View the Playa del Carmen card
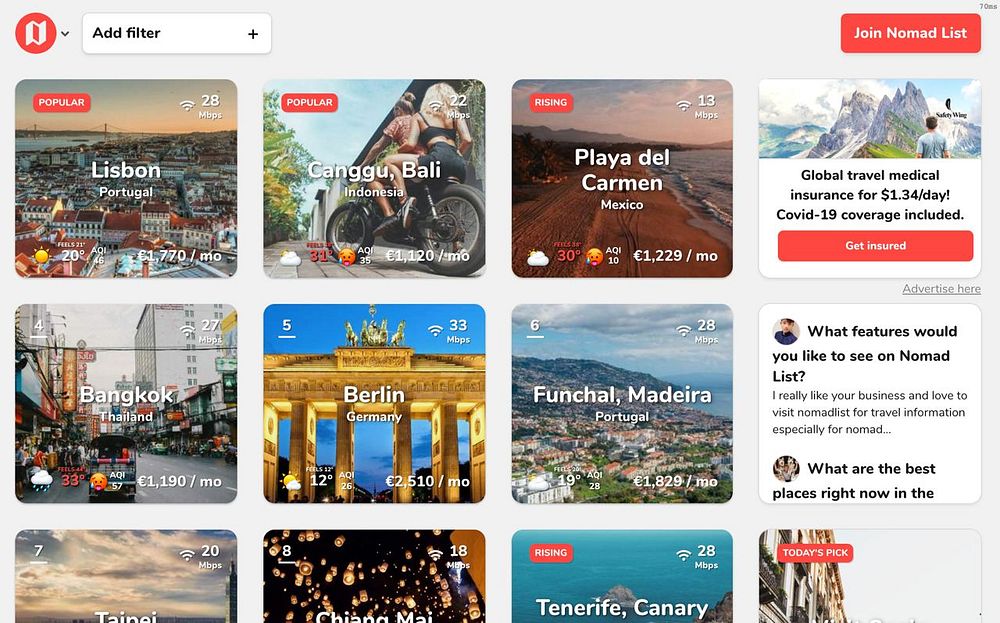Screen dimensions: 1000x623 pyautogui.click(x=622, y=179)
